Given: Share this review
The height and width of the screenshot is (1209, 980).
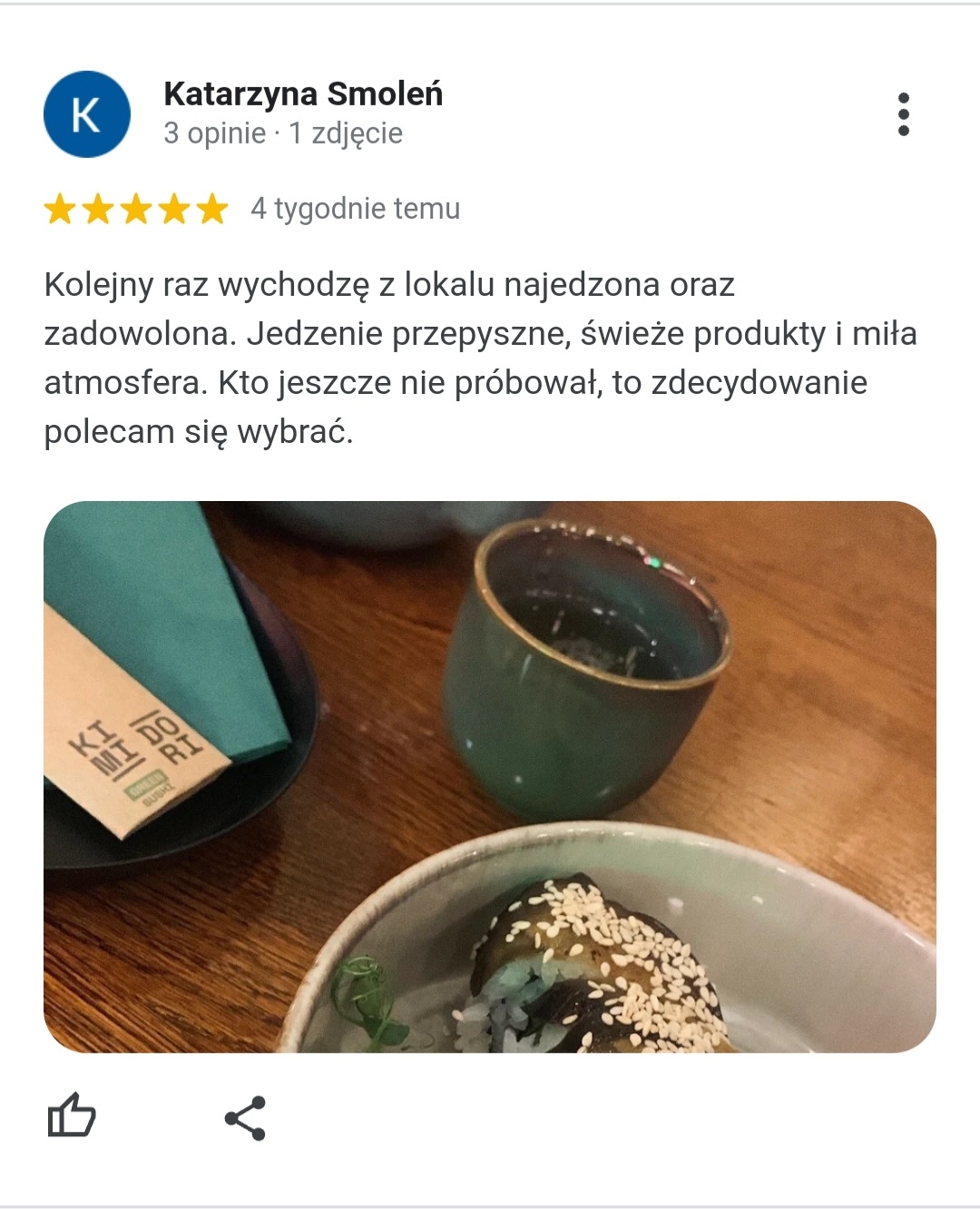Looking at the screenshot, I should (245, 1117).
